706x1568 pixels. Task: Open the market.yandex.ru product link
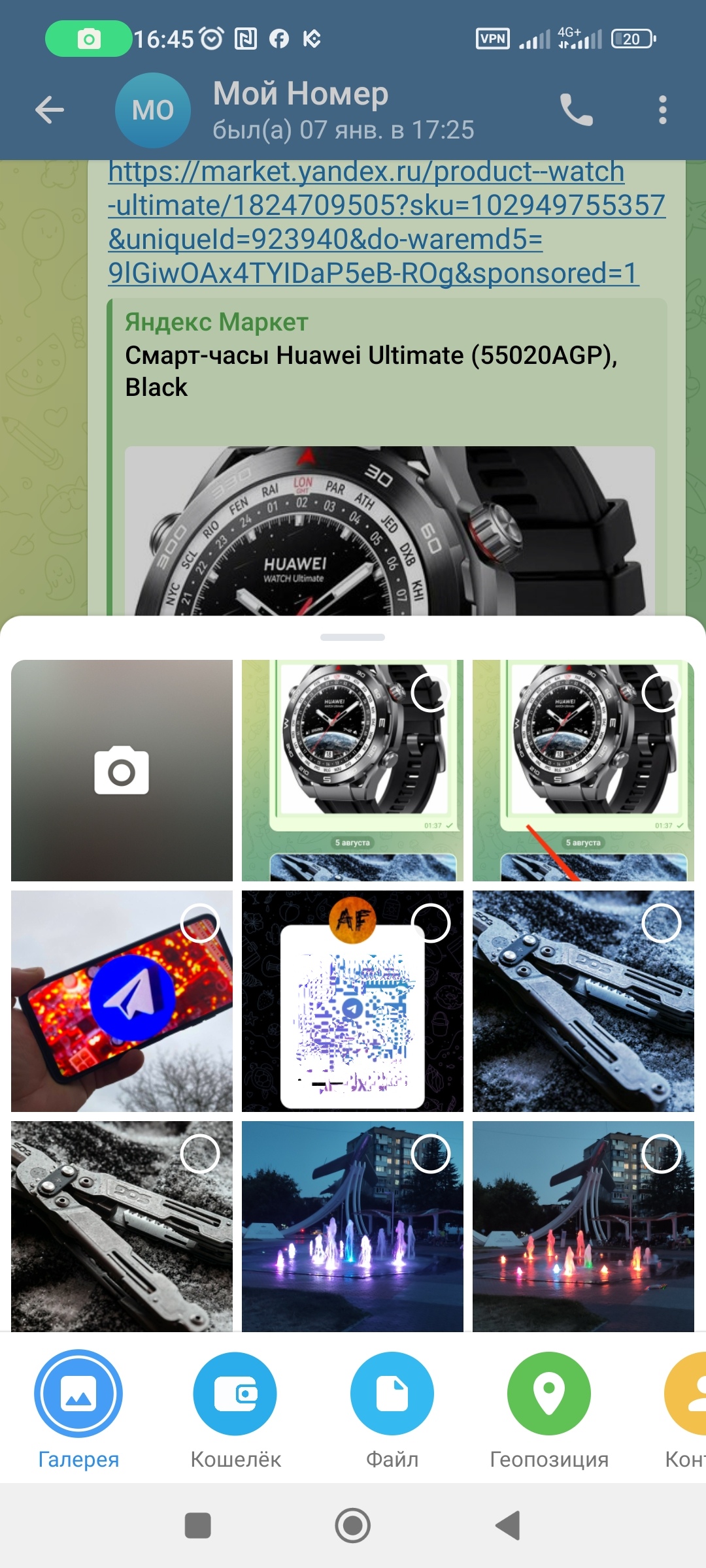[x=386, y=222]
